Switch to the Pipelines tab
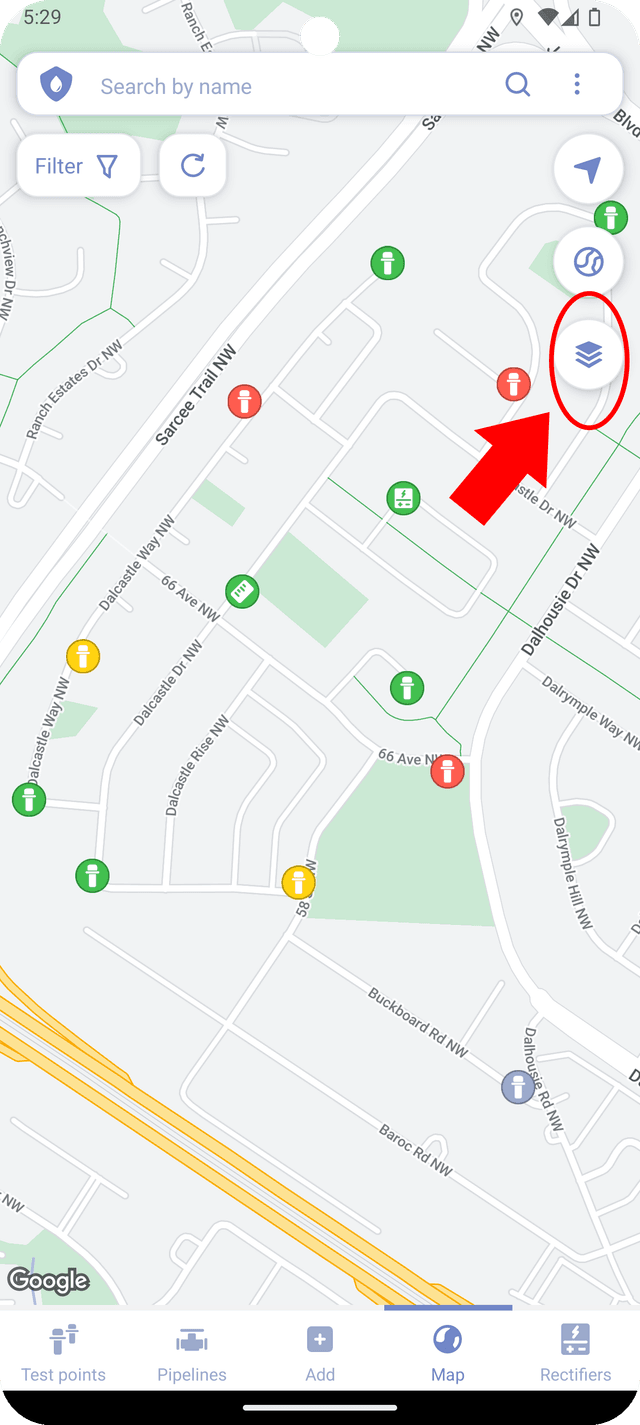Image resolution: width=640 pixels, height=1425 pixels. (x=192, y=1352)
